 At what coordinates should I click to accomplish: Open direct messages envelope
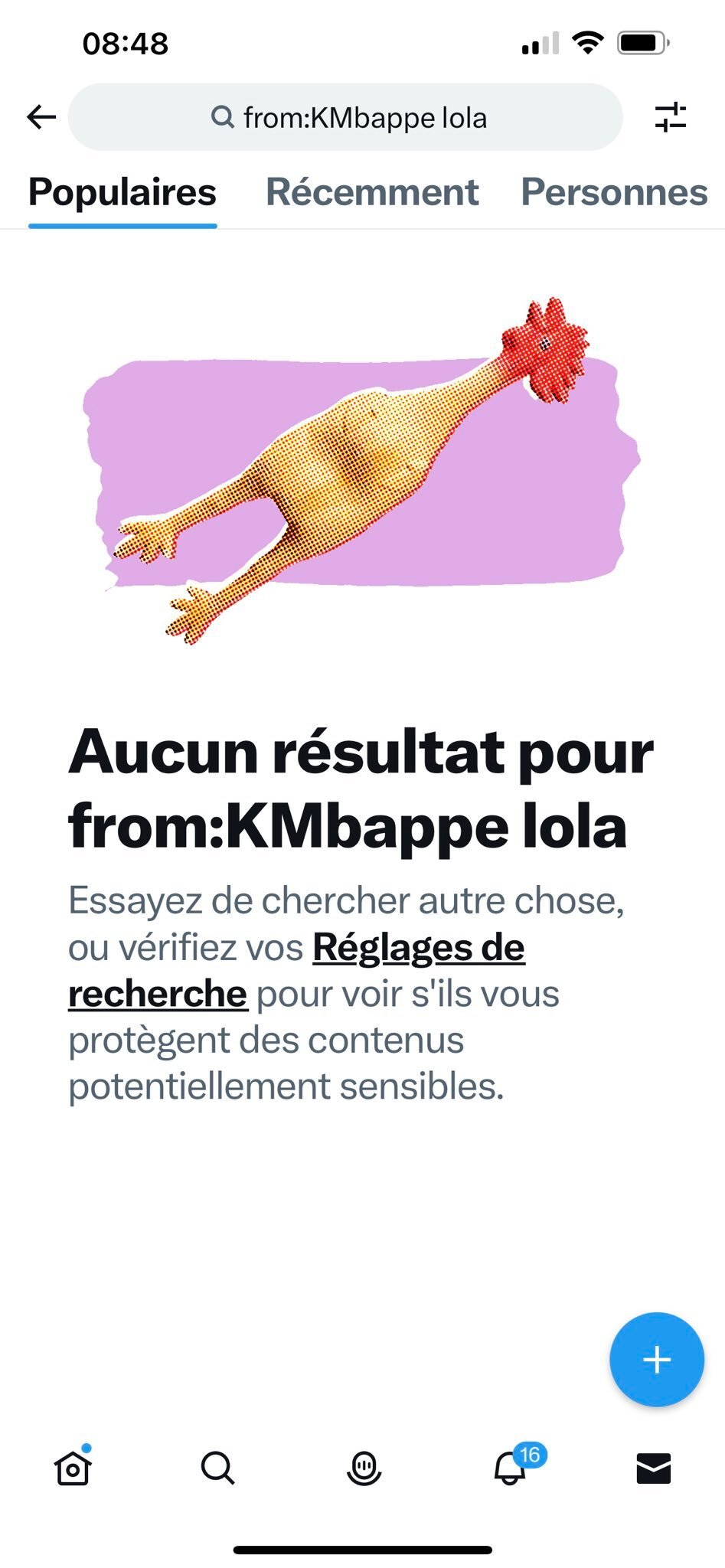(654, 1468)
